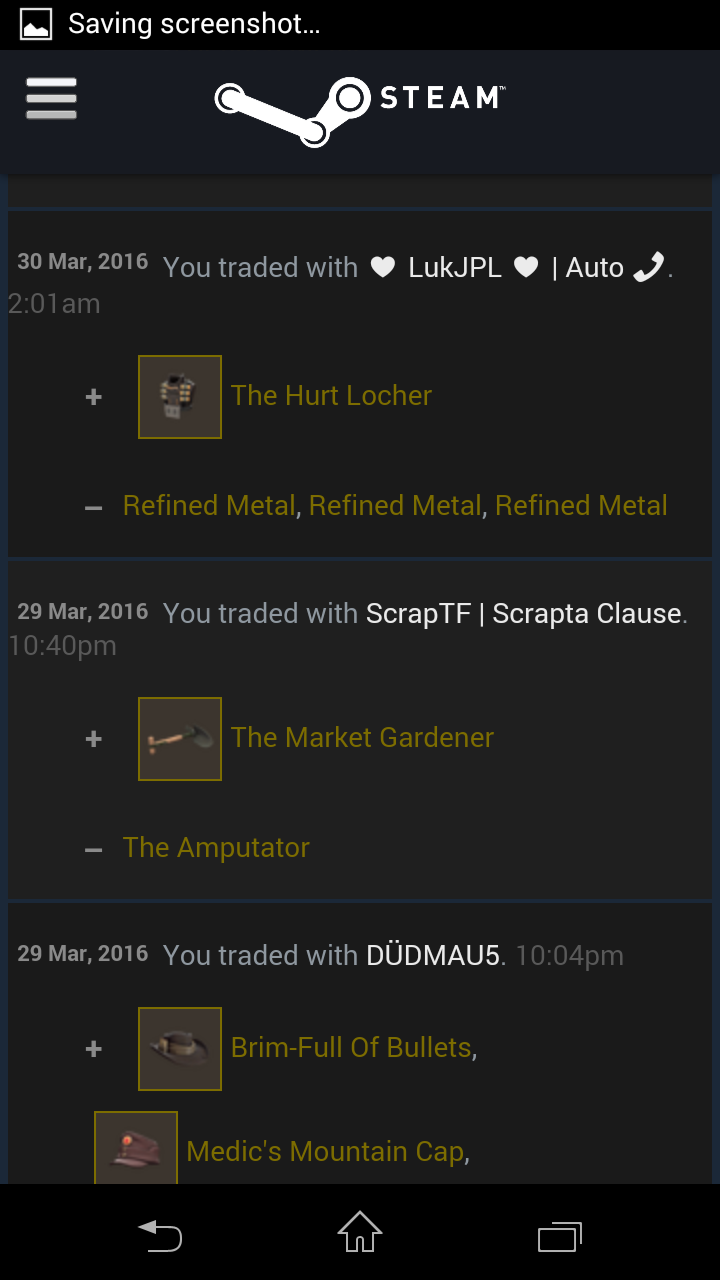Tap the Brim-Full Of Bullets thumbnail
The width and height of the screenshot is (720, 1280).
coord(180,1049)
